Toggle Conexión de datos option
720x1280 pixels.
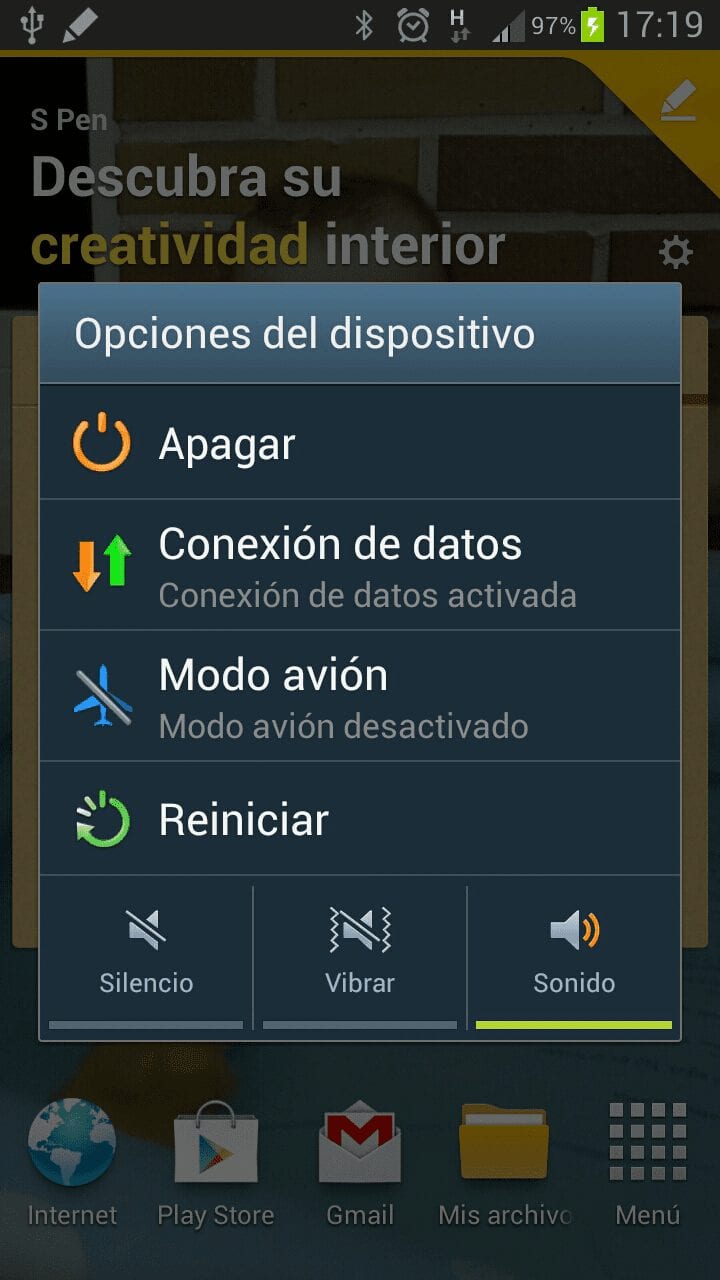360,566
